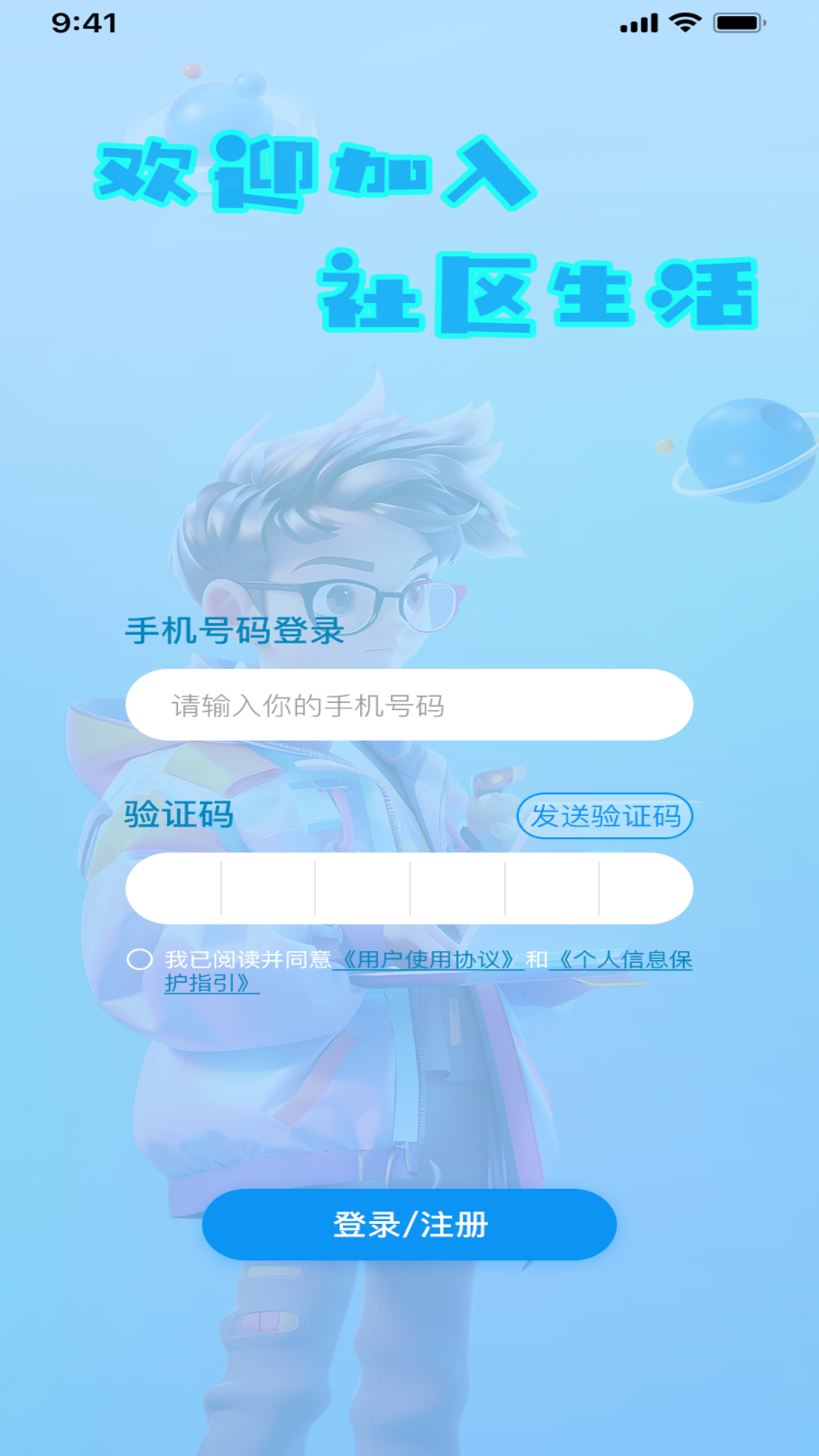Tap the phone number input field

point(409,704)
